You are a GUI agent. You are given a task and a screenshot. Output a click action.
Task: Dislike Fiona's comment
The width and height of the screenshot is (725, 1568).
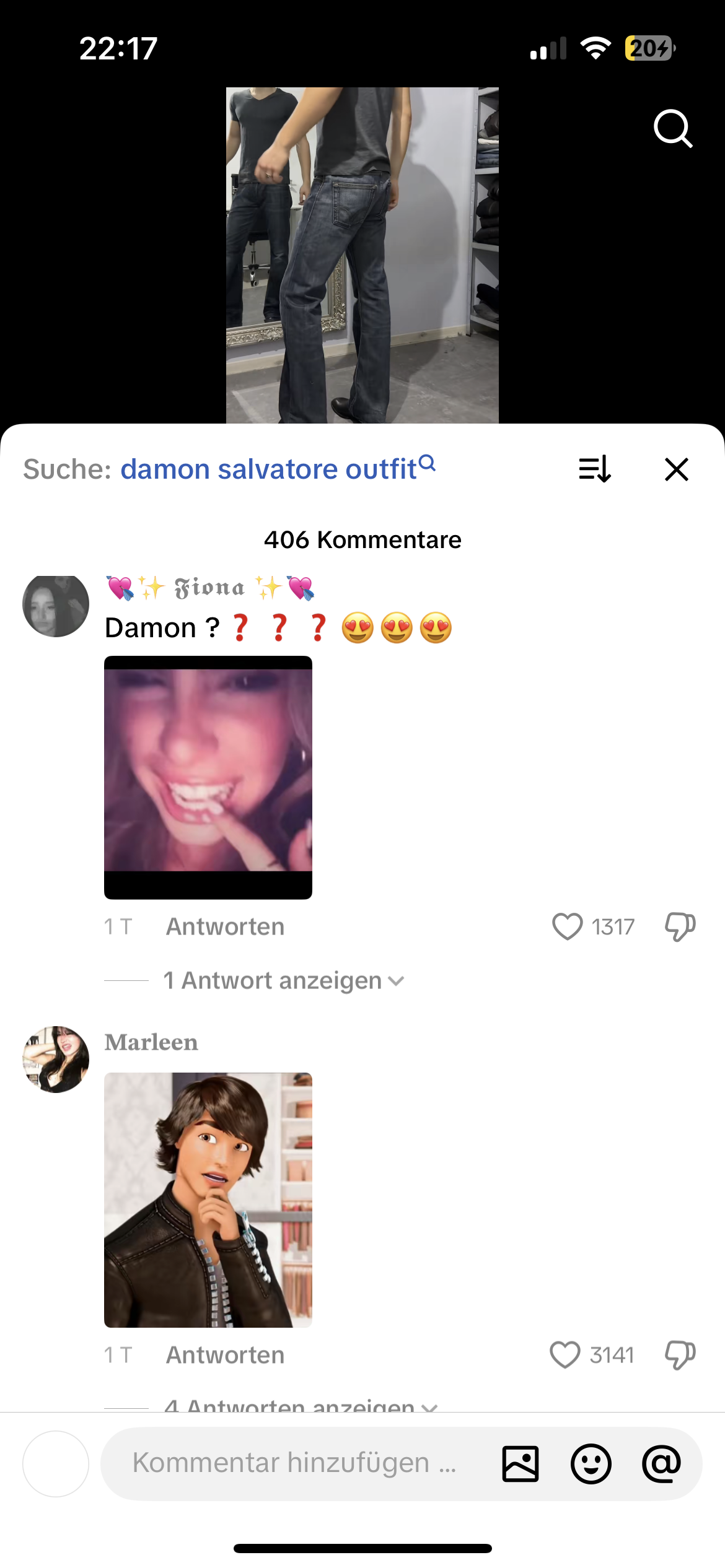click(680, 927)
